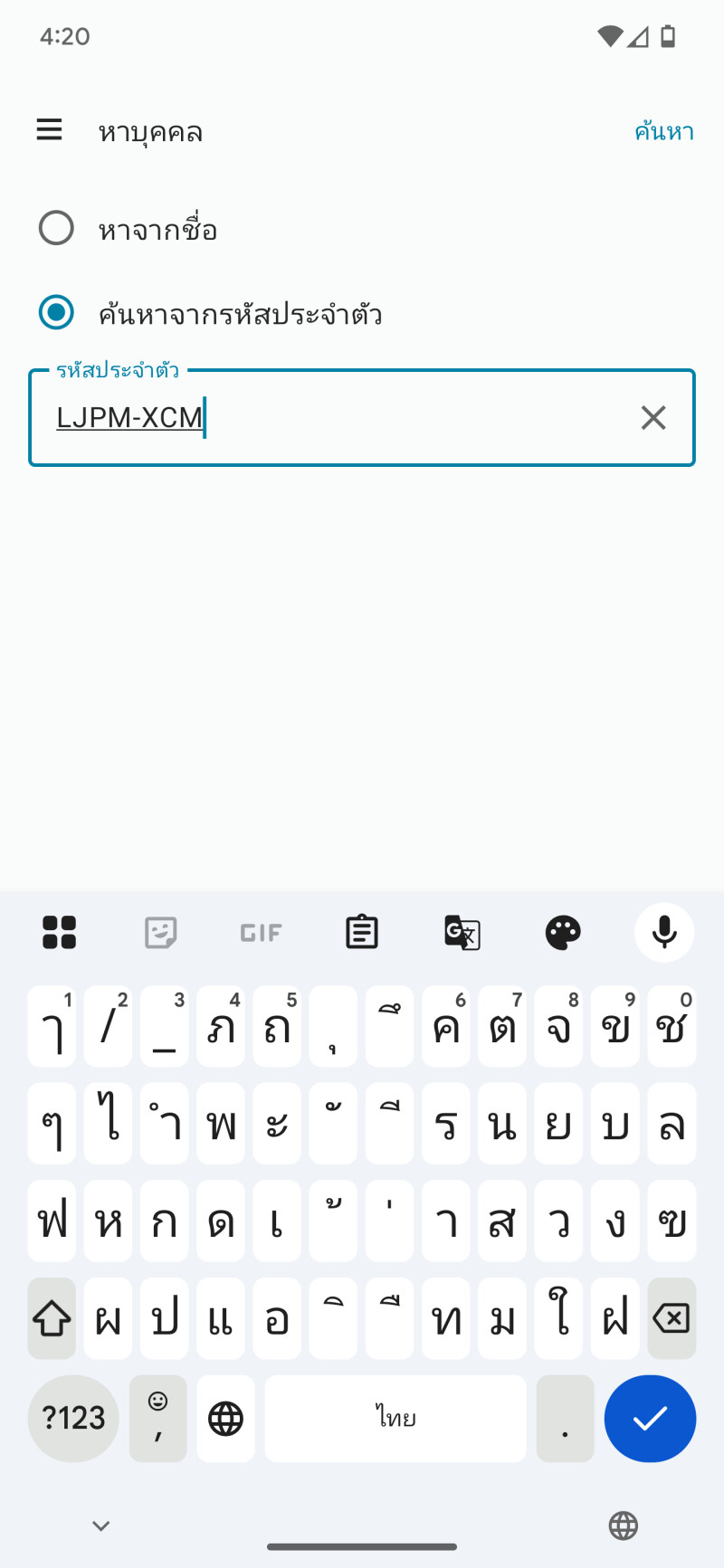Image resolution: width=724 pixels, height=1568 pixels.
Task: Select the ค้นหาจากรหัสประจำตัว radio option
Action: tap(56, 312)
